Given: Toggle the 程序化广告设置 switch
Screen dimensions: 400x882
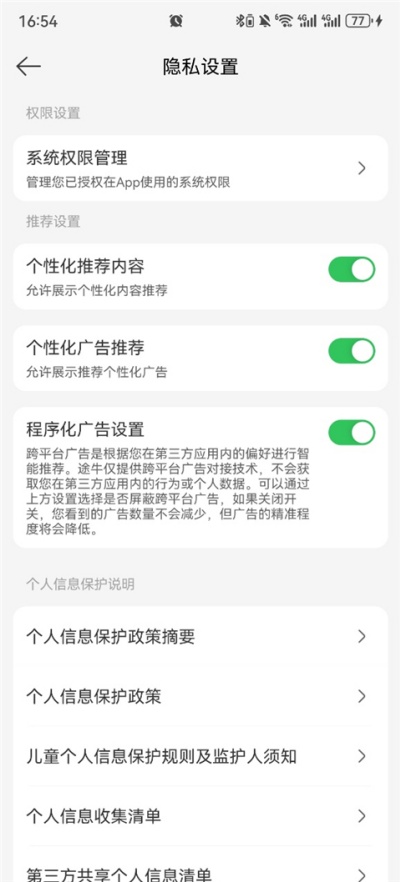Looking at the screenshot, I should [352, 433].
